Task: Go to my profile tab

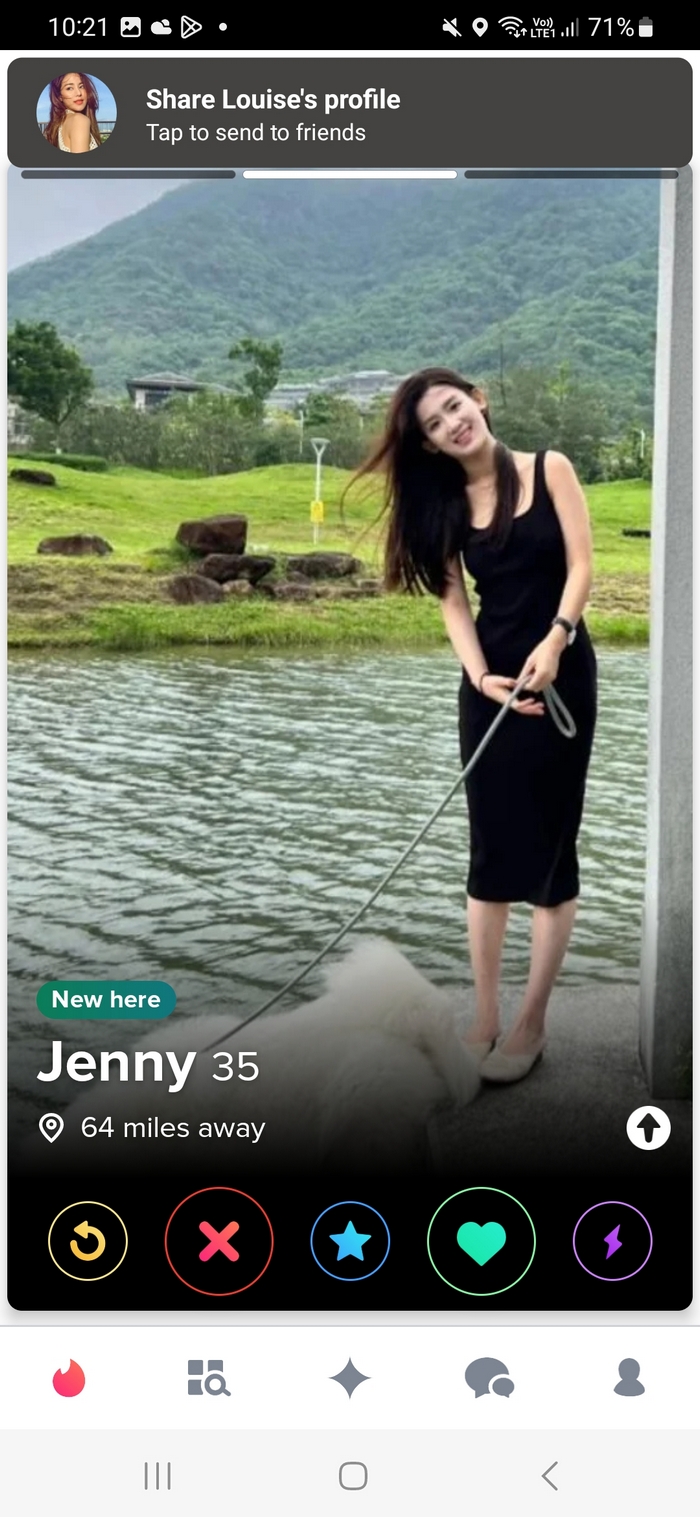Action: click(x=629, y=1378)
